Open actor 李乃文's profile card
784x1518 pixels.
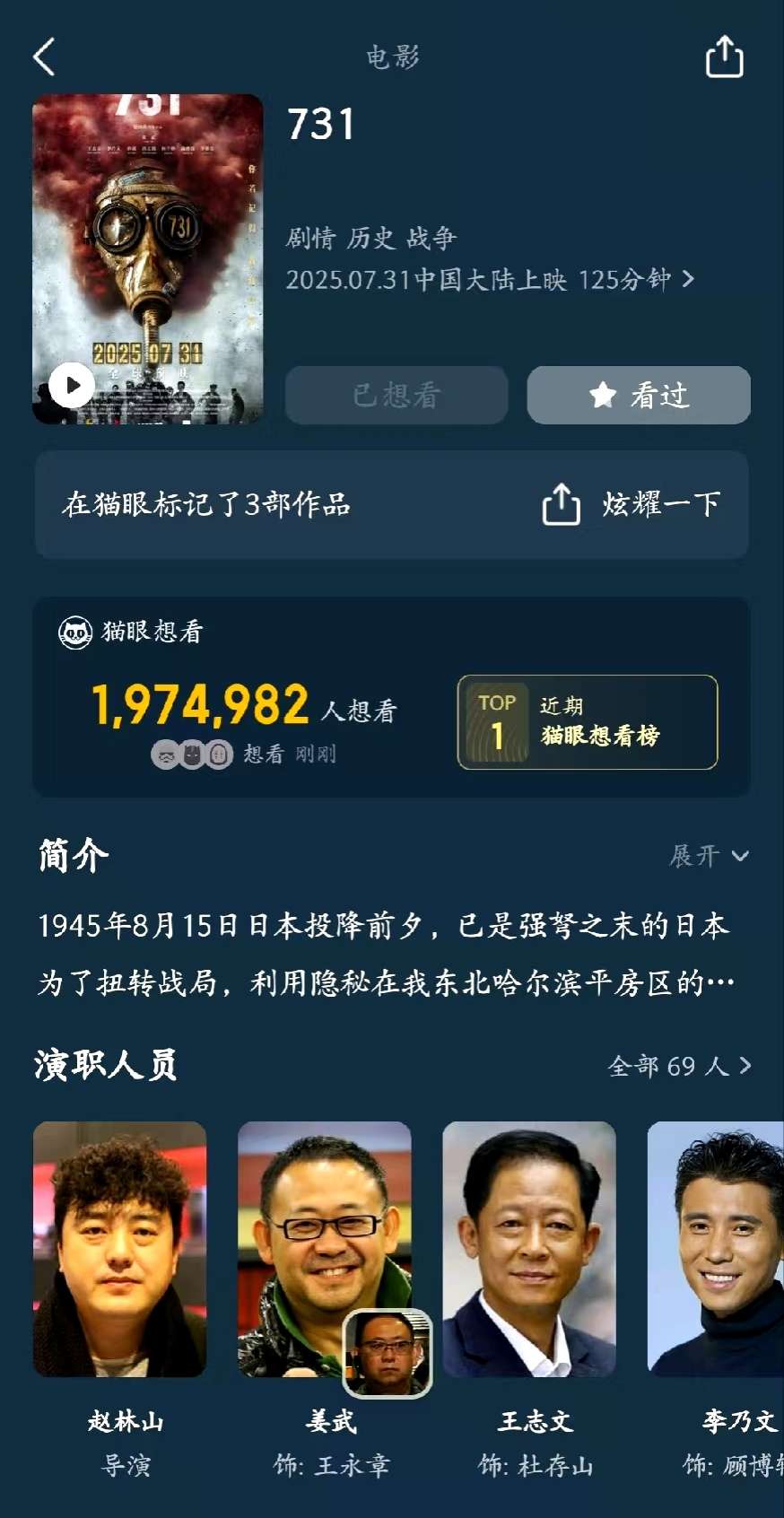point(718,1249)
